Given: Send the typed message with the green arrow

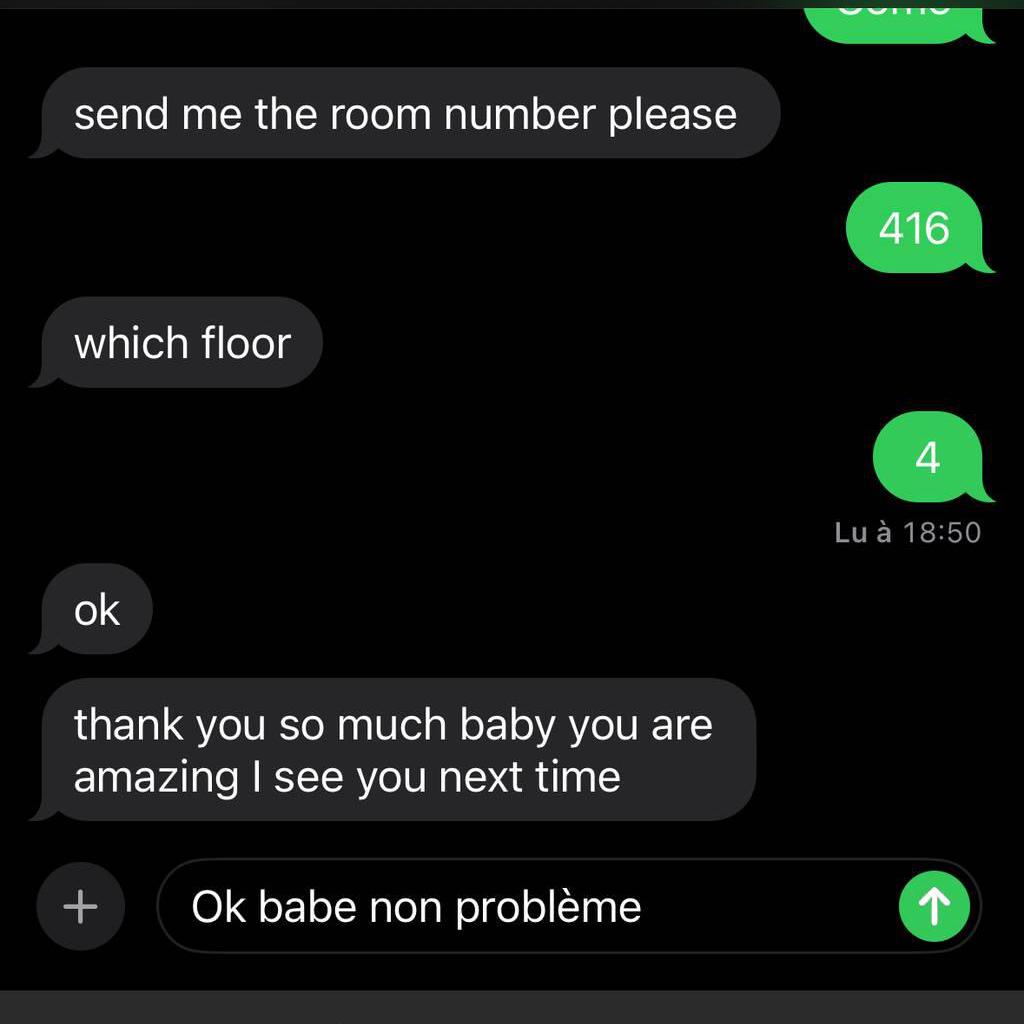Looking at the screenshot, I should point(933,907).
